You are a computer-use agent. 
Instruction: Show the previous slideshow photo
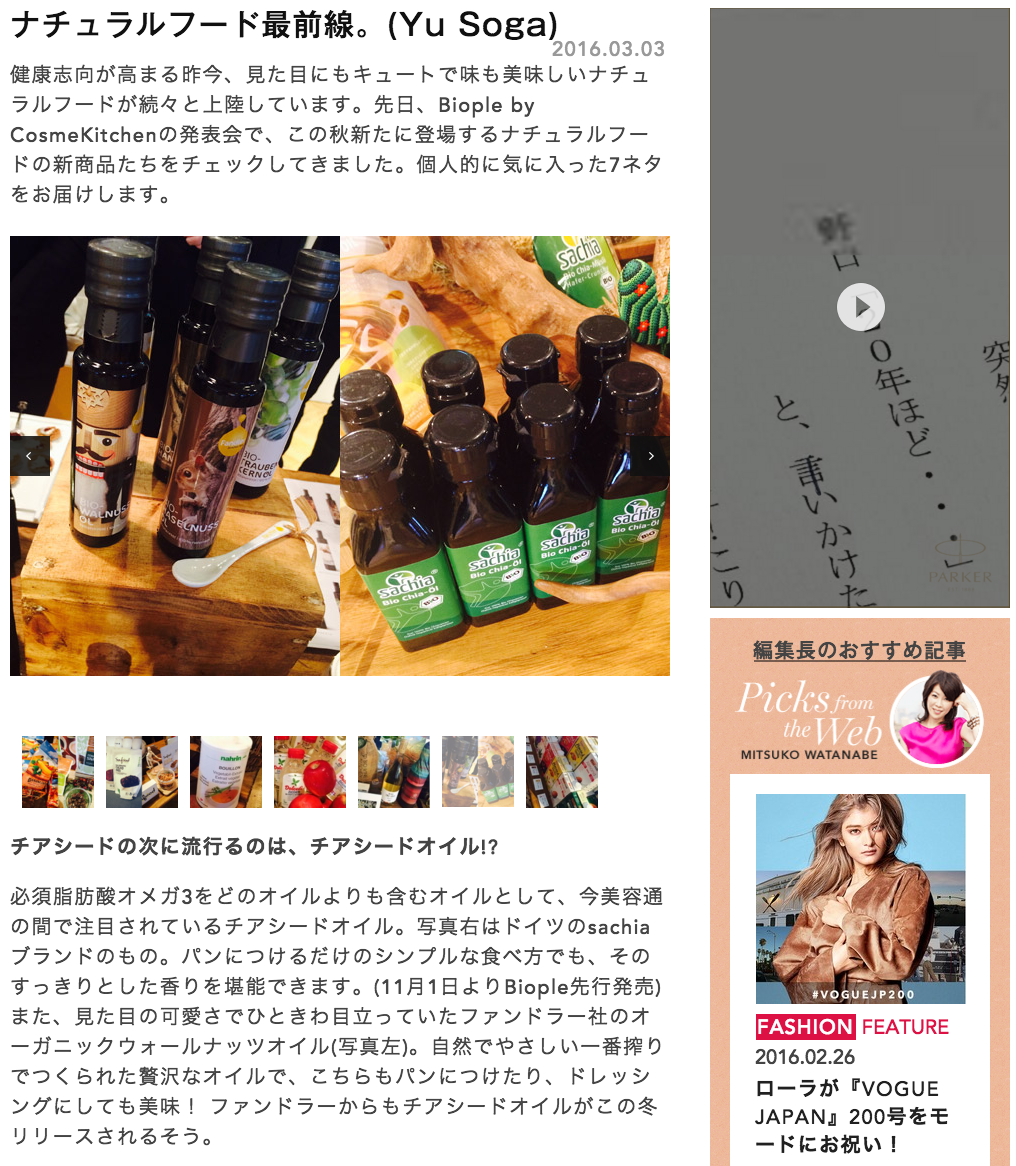[29, 456]
